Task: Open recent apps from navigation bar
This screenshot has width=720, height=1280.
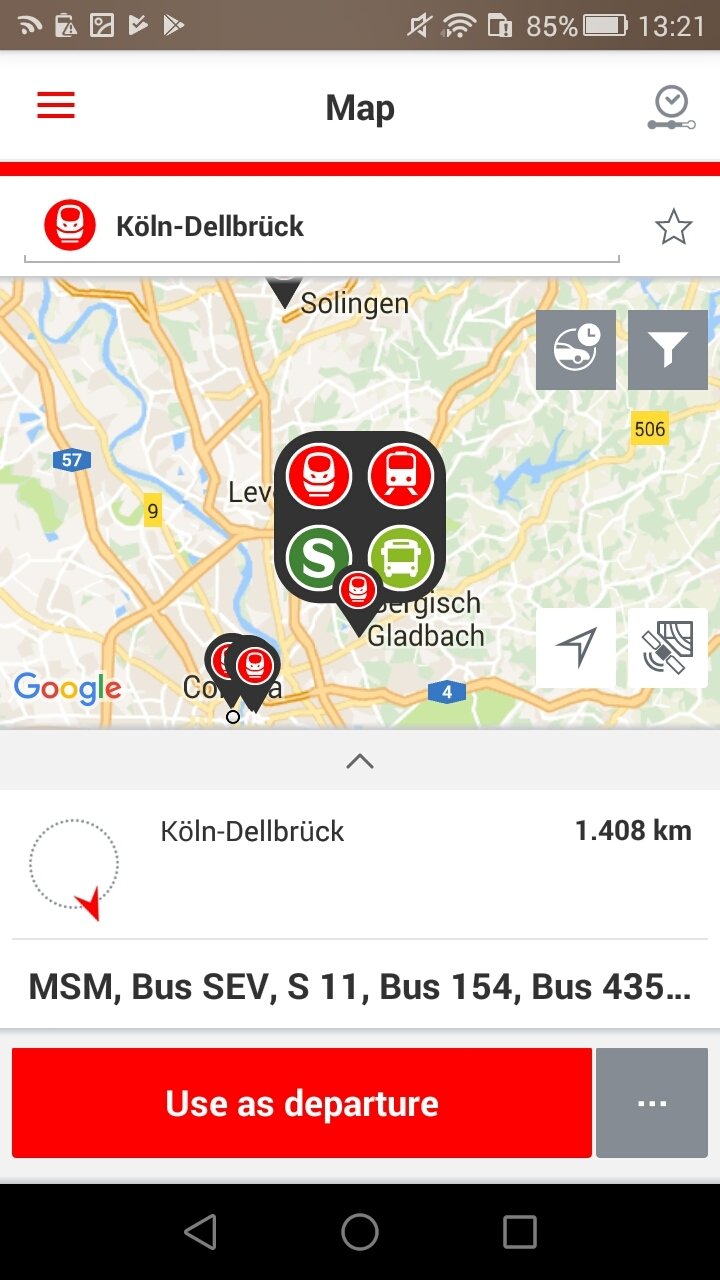Action: pos(520,1232)
